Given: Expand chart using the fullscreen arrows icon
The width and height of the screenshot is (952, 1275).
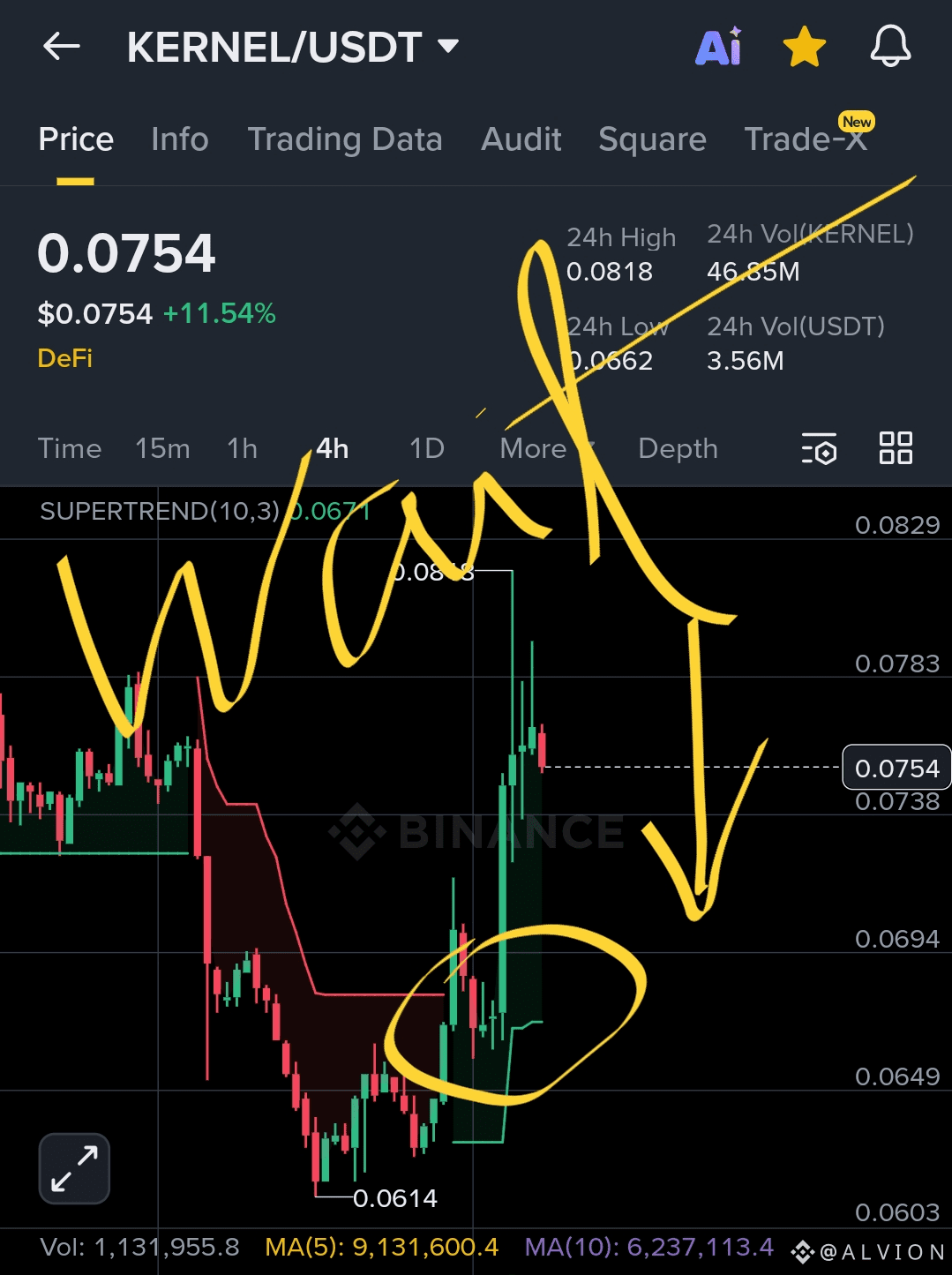Looking at the screenshot, I should pyautogui.click(x=74, y=1167).
